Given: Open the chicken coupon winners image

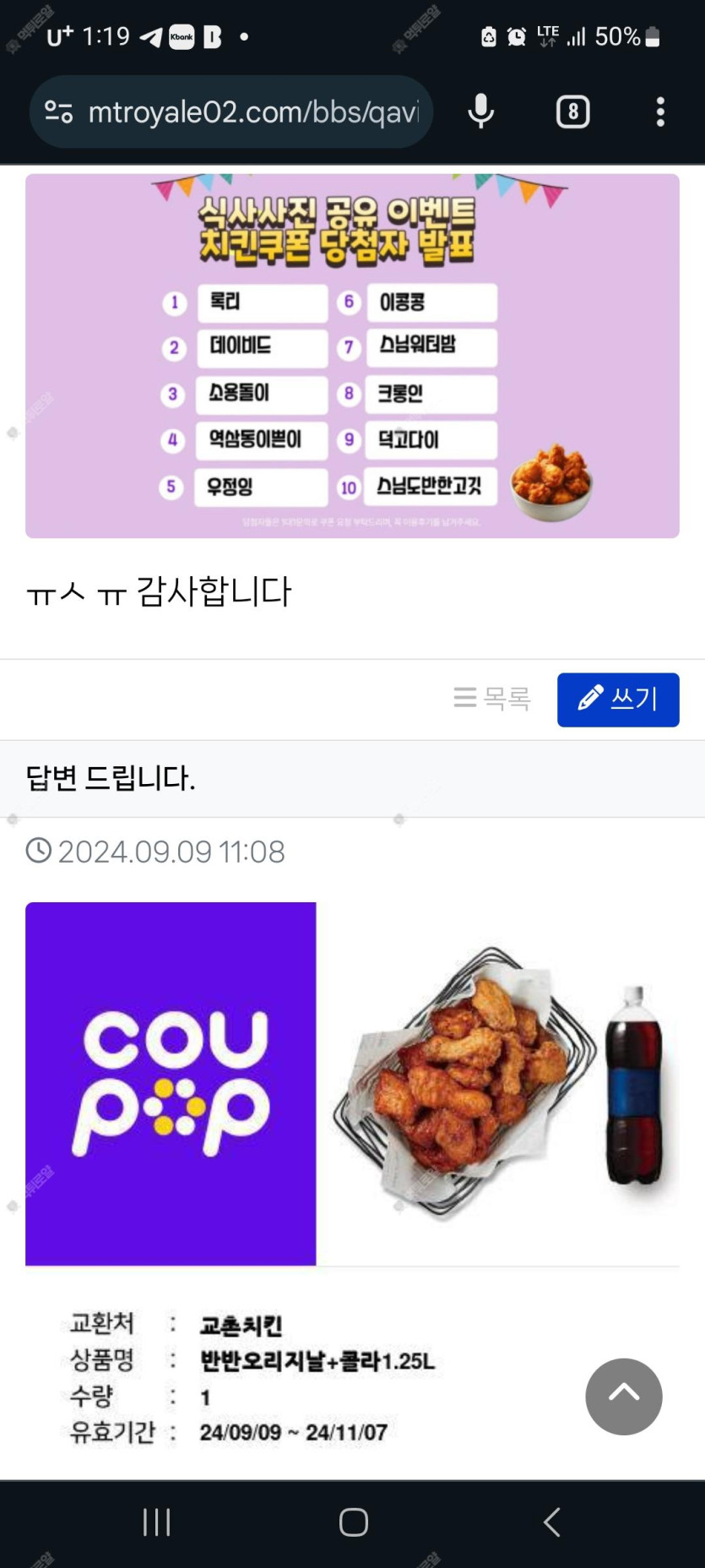Looking at the screenshot, I should [352, 356].
